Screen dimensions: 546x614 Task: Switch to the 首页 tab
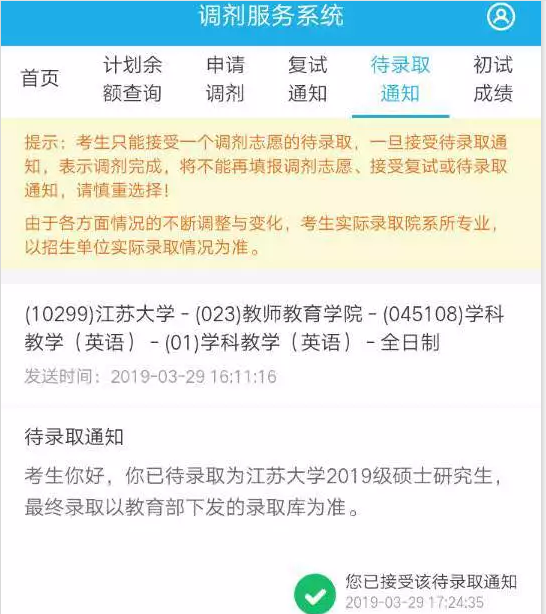[40, 78]
